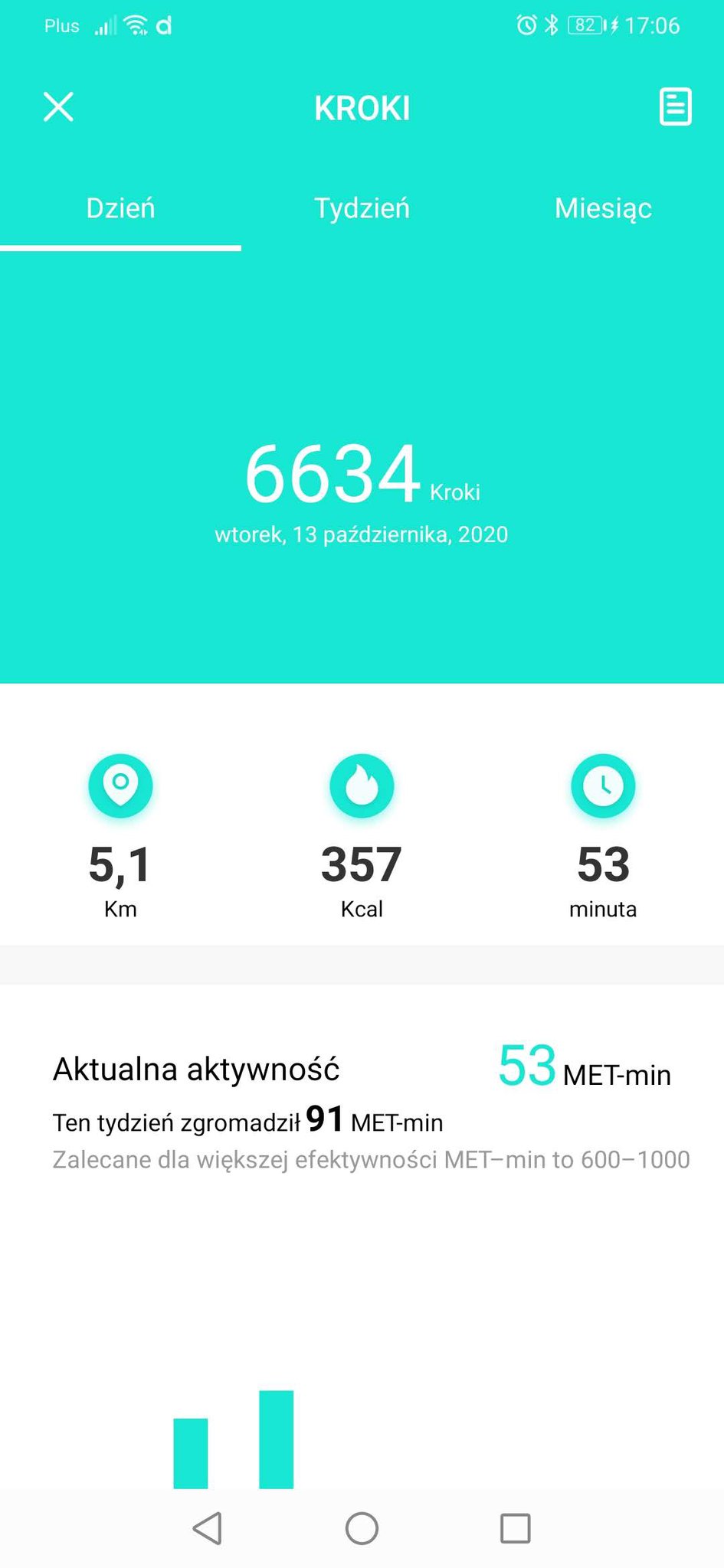Image resolution: width=724 pixels, height=1568 pixels.
Task: Open the recent apps overview
Action: coord(515,1528)
